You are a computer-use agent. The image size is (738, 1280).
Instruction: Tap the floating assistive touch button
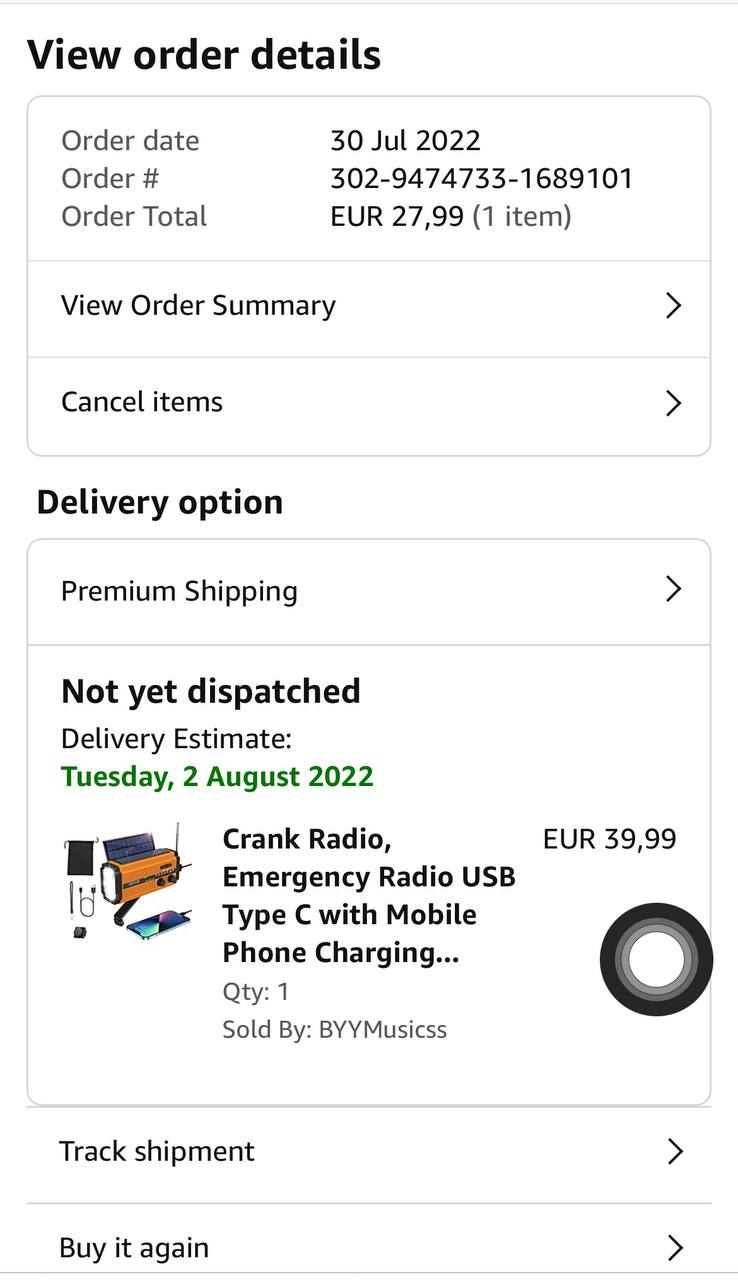click(x=656, y=959)
